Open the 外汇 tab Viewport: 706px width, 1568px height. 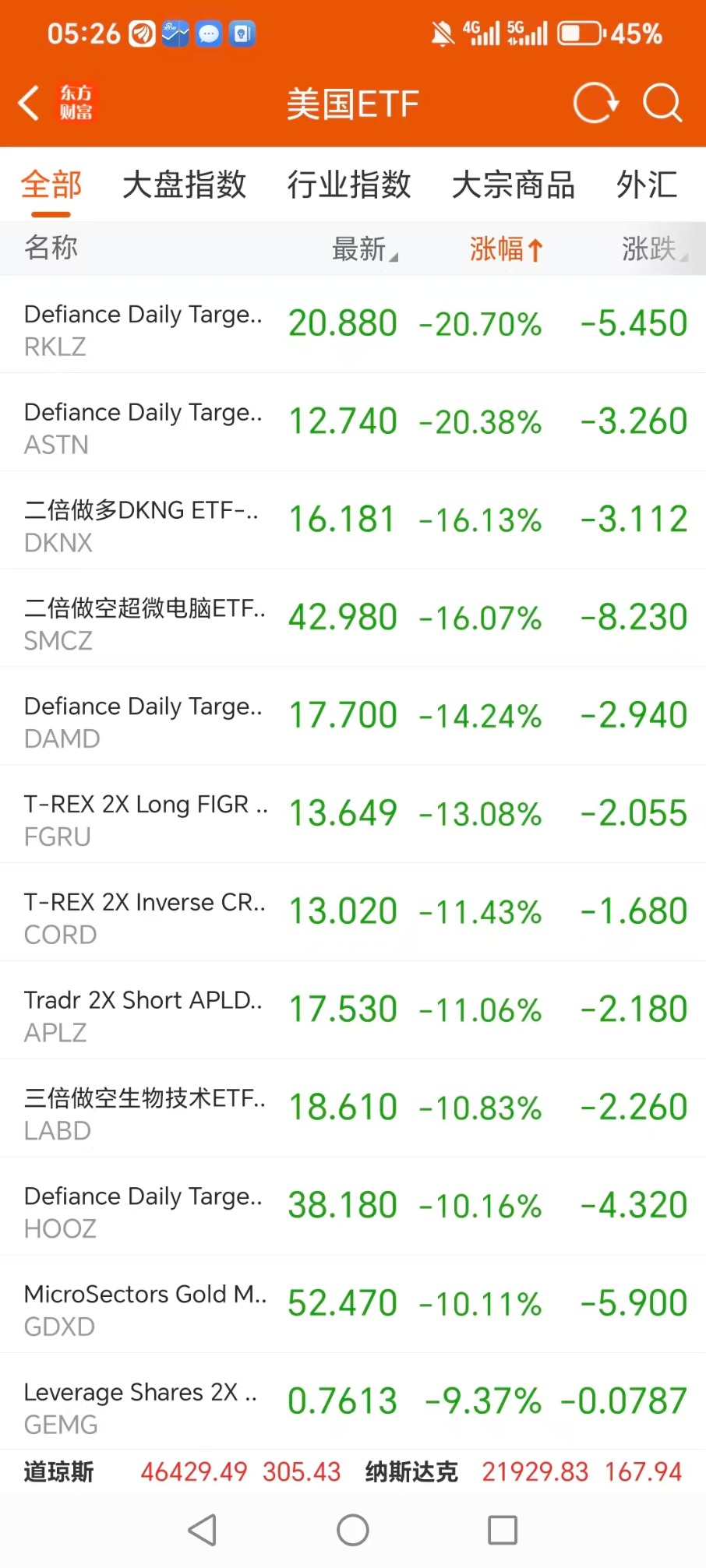646,185
